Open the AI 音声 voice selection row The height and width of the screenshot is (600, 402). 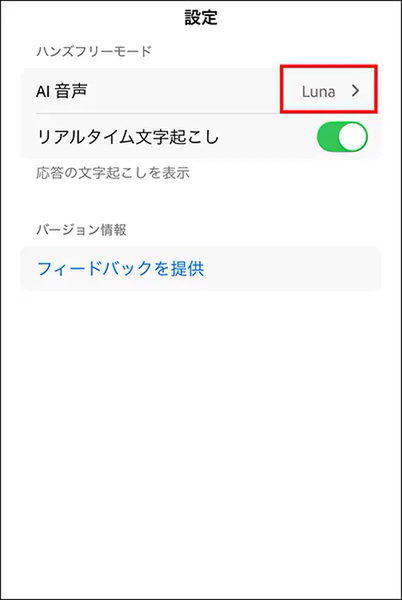tap(201, 91)
